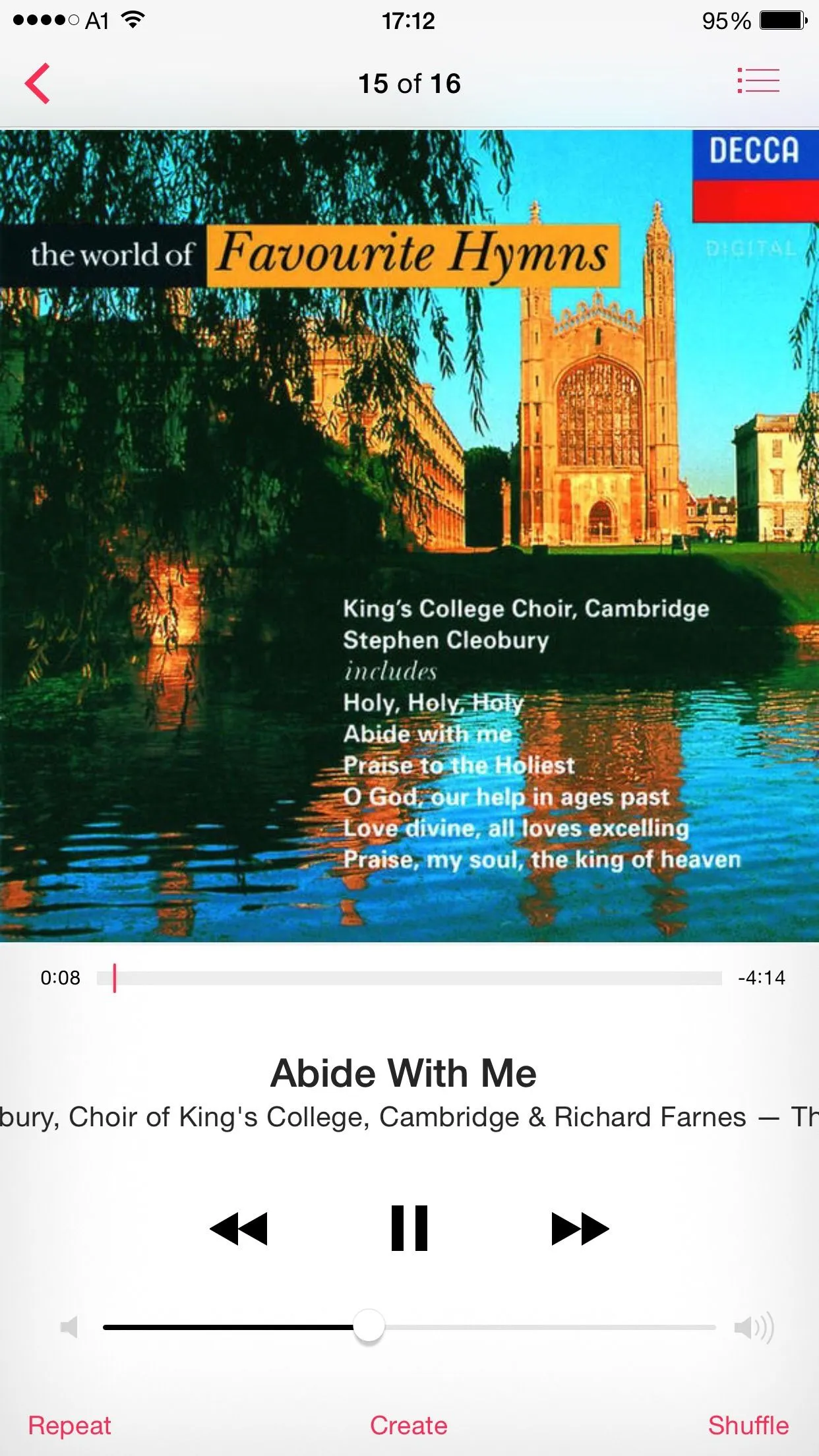Tap the playback progress bar
The image size is (819, 1456).
(409, 978)
